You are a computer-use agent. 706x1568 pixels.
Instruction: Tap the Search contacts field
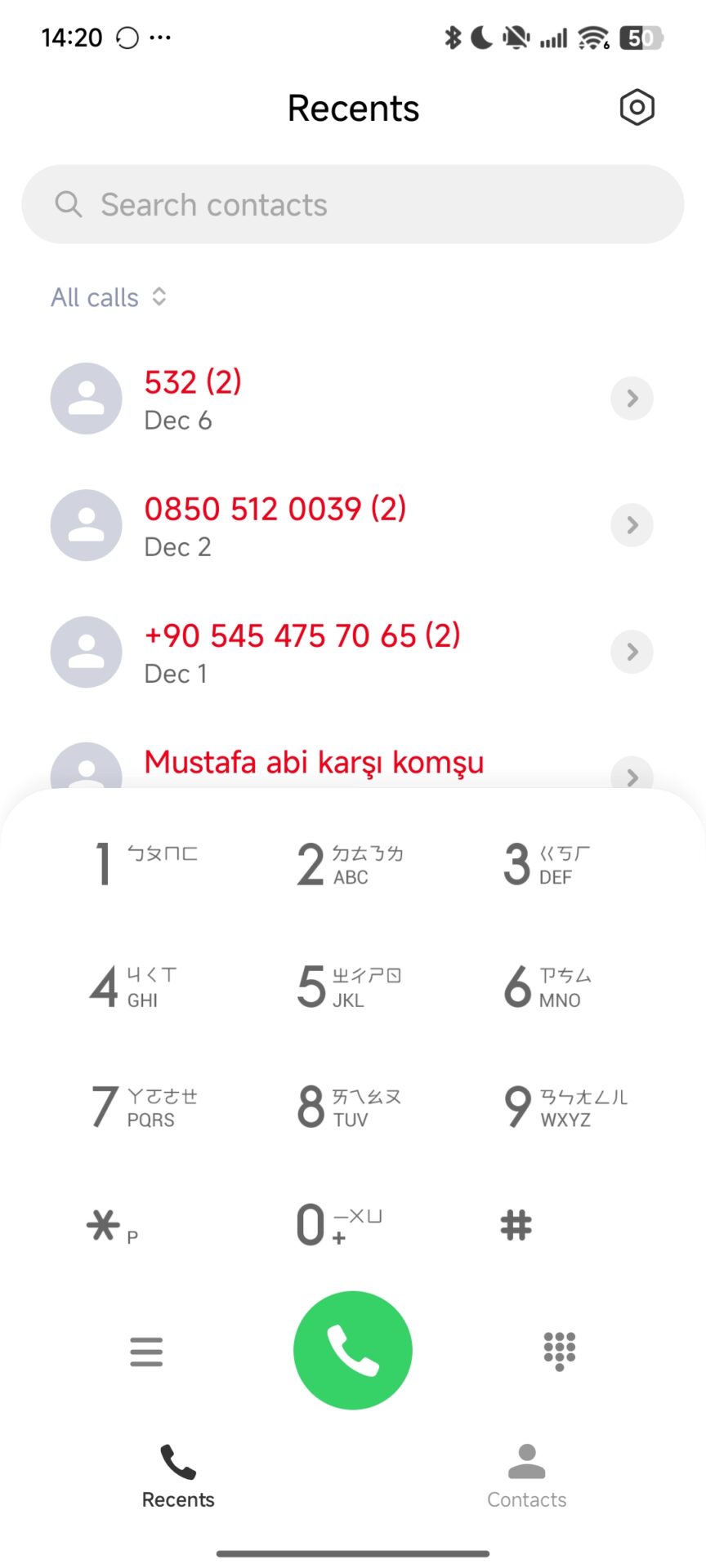(353, 204)
